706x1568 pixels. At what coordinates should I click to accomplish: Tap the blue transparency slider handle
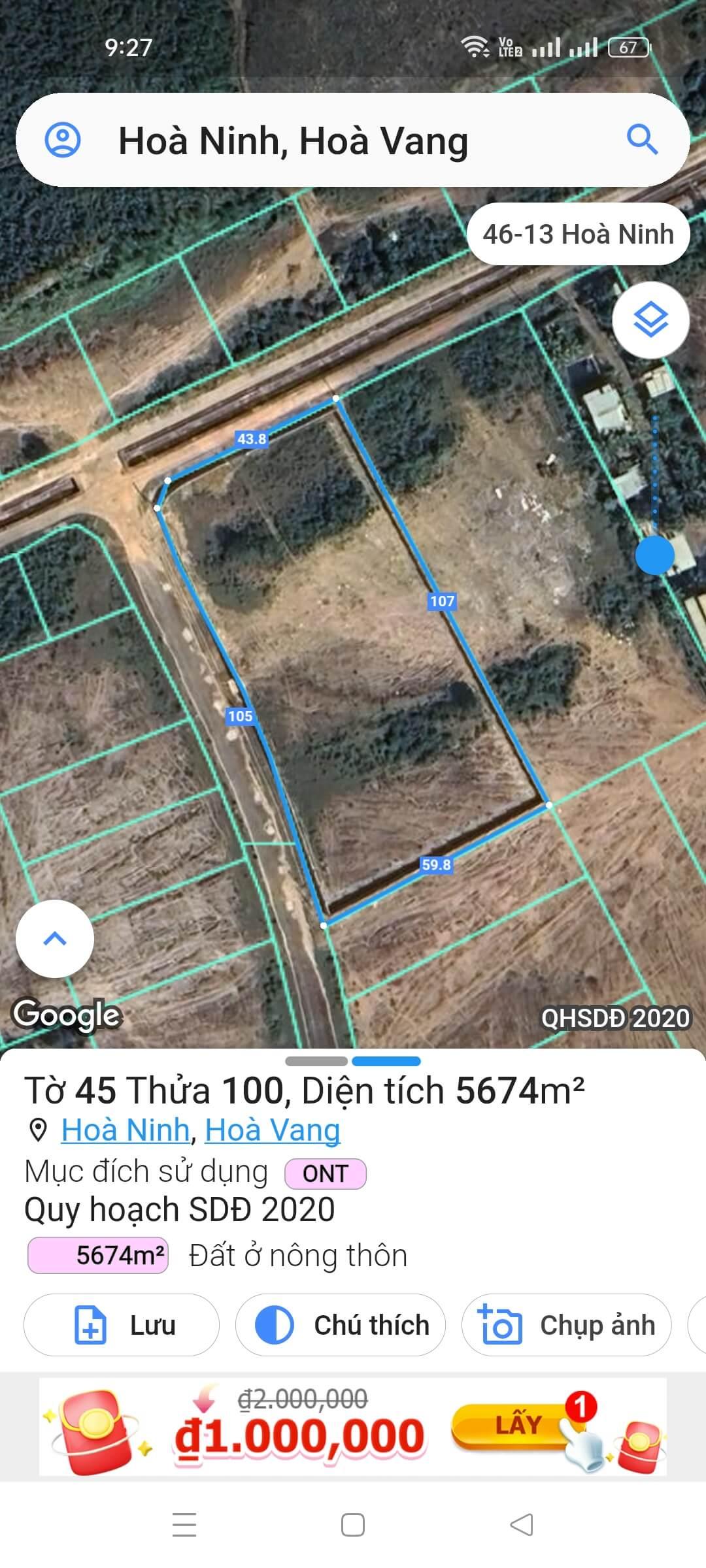(654, 555)
